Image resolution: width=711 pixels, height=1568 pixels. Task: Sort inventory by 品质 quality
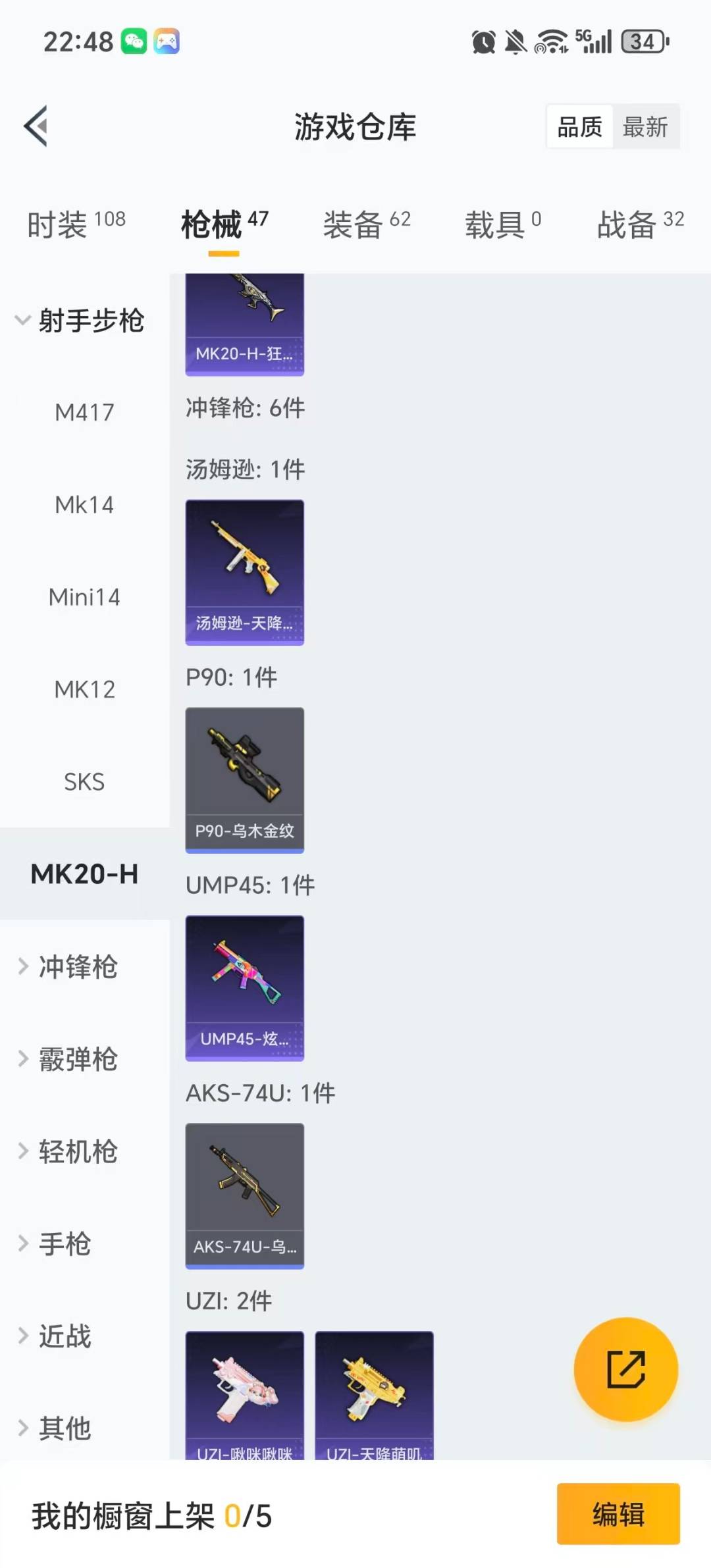[x=577, y=126]
